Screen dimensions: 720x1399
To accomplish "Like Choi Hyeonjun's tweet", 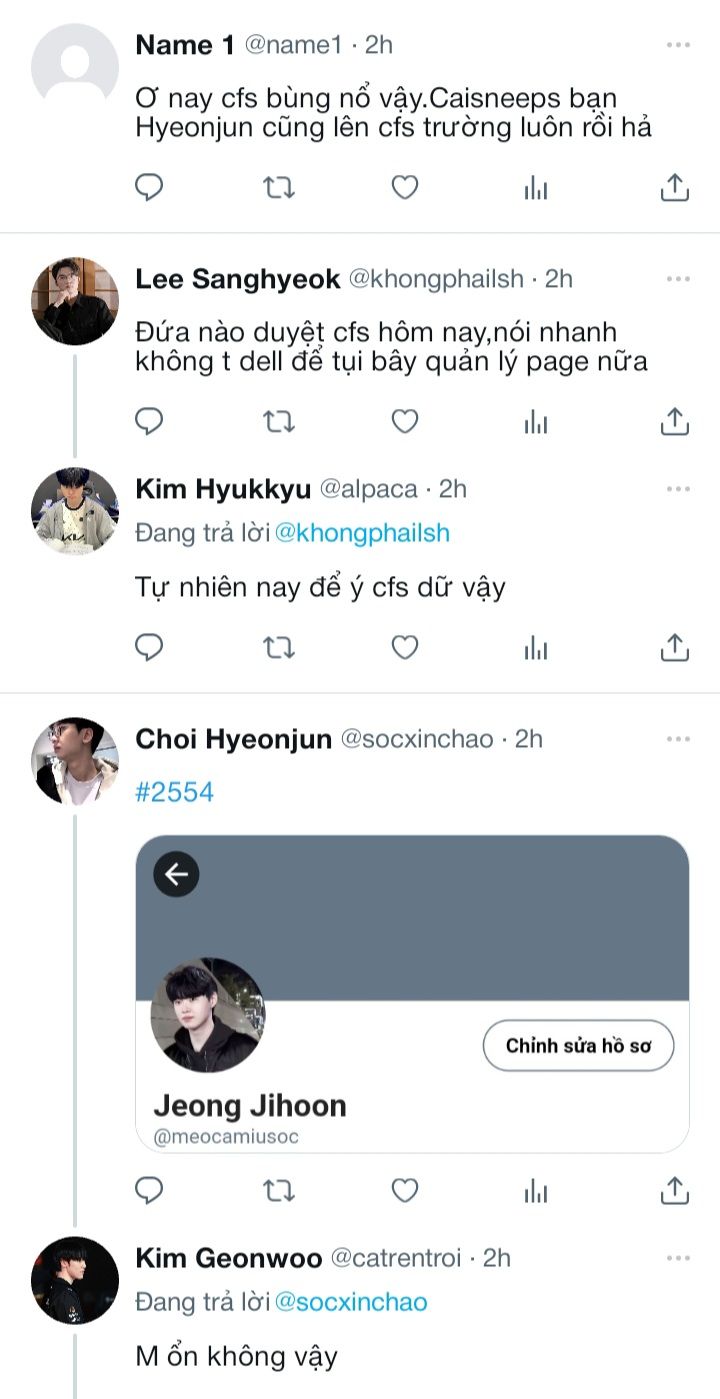I will pyautogui.click(x=404, y=1190).
